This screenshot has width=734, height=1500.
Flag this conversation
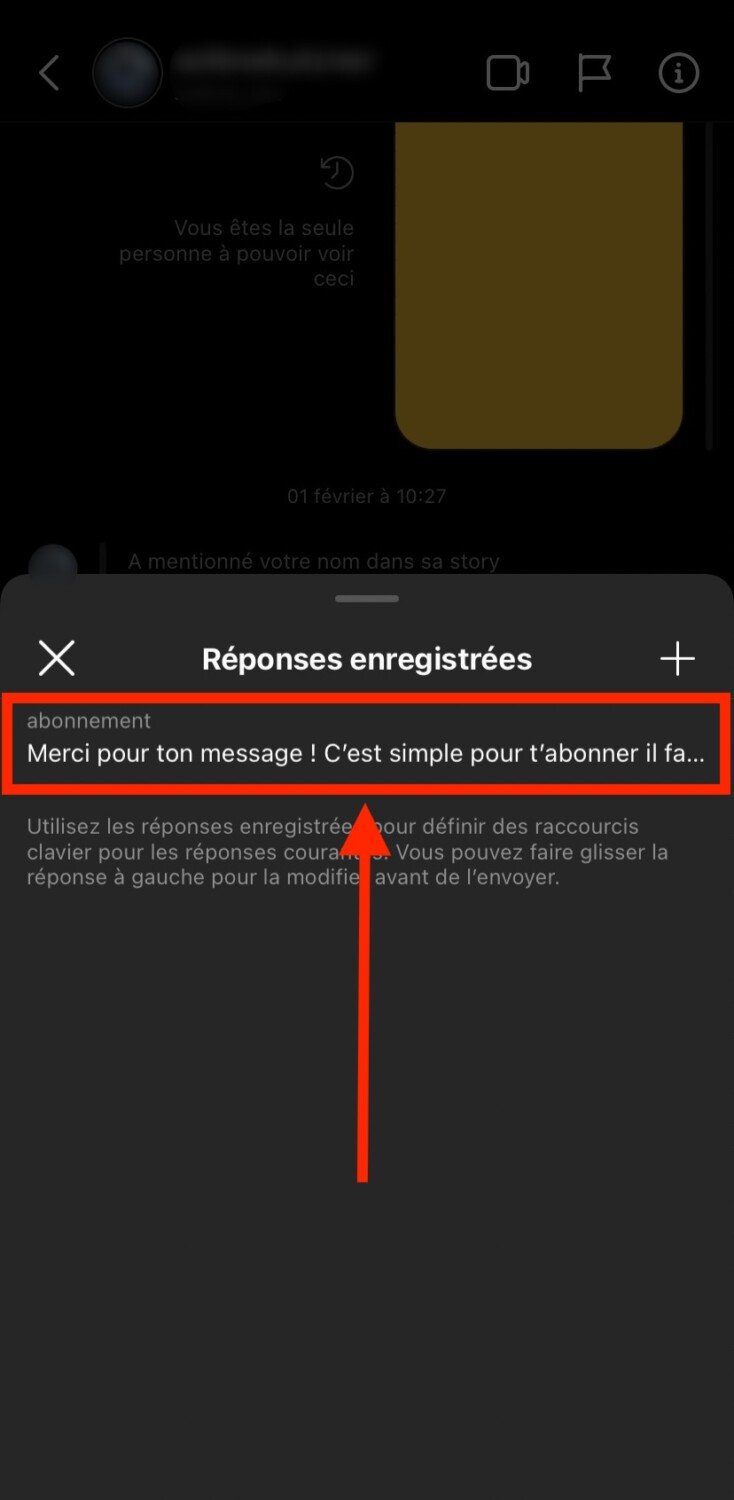tap(594, 73)
